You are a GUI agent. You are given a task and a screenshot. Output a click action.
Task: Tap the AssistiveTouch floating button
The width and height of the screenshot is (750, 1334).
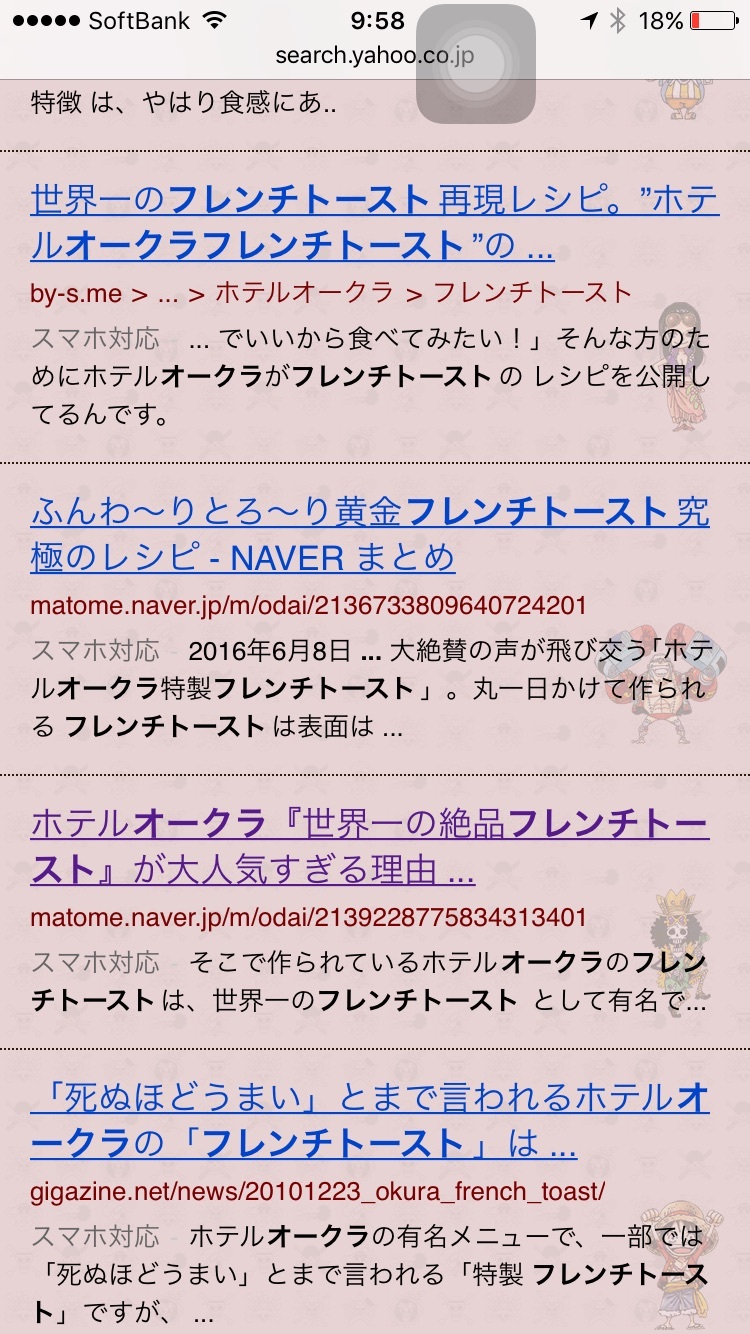(476, 64)
